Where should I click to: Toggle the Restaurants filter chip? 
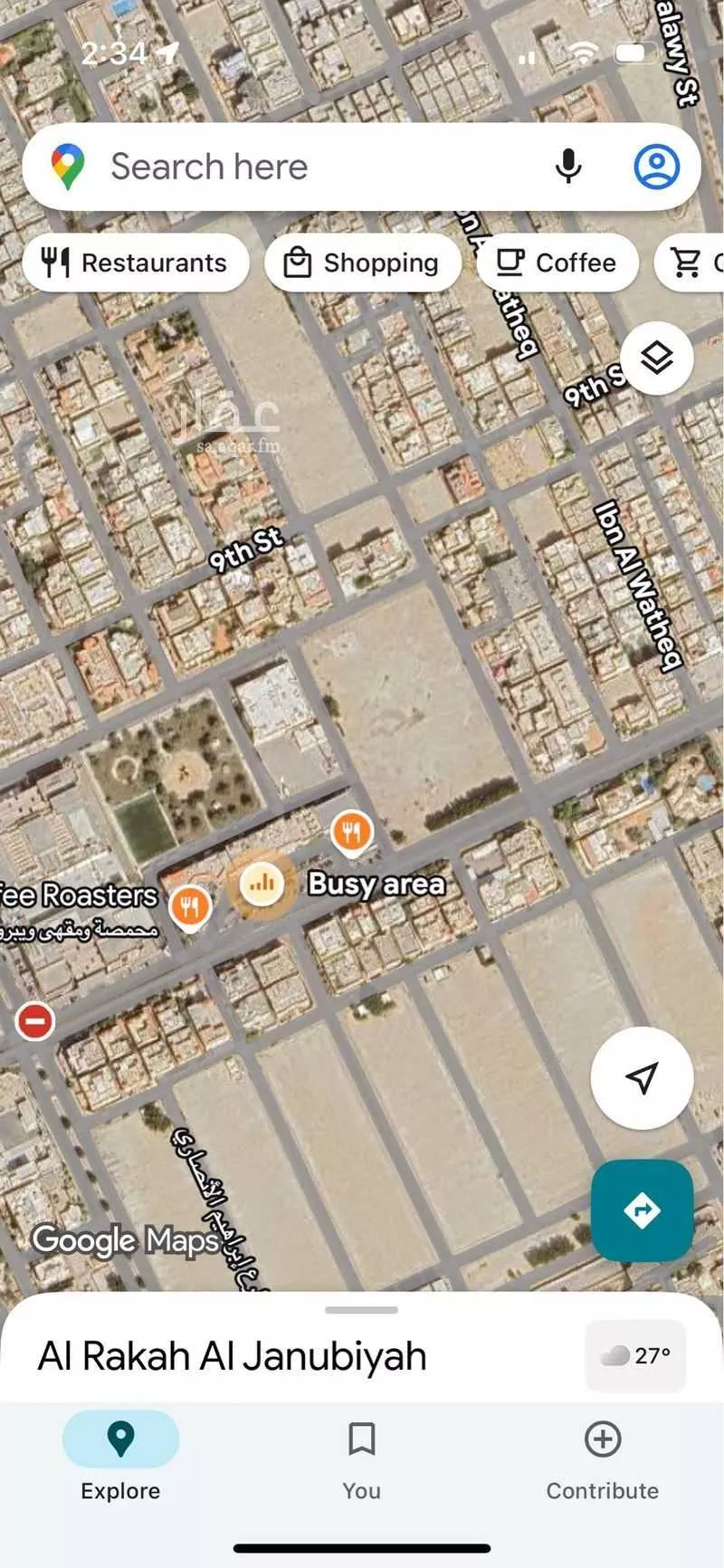point(136,263)
